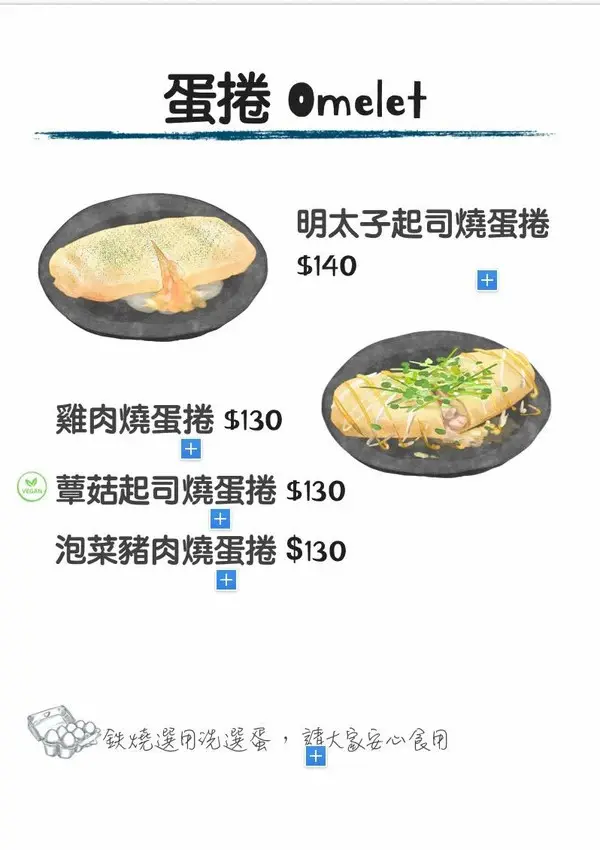The width and height of the screenshot is (600, 850).
Task: Add 雞肉燒蛋捲 using its plus icon
Action: coord(191,449)
